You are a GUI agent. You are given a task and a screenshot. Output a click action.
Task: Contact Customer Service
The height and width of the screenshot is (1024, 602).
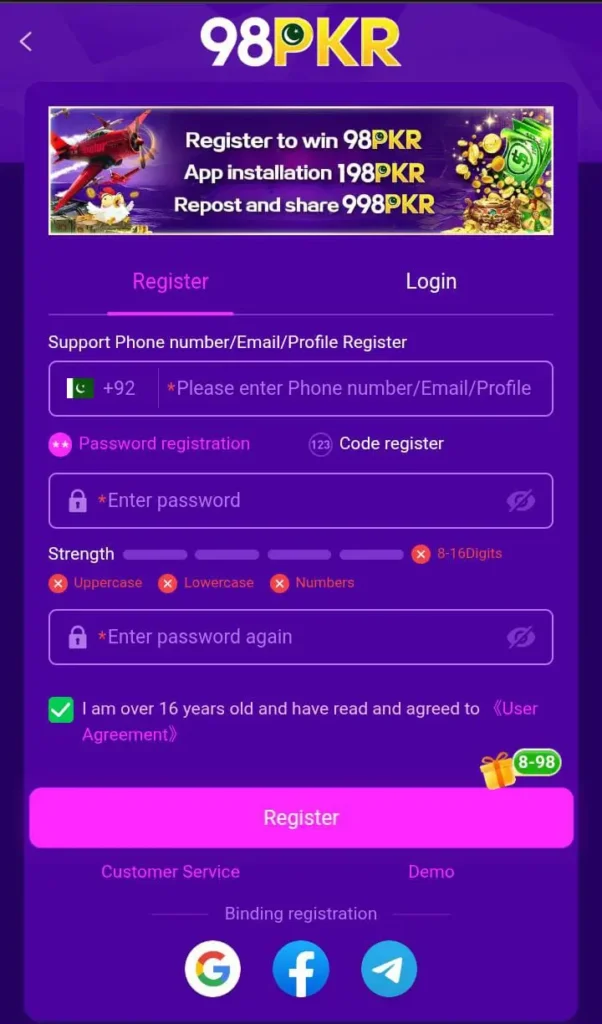170,872
